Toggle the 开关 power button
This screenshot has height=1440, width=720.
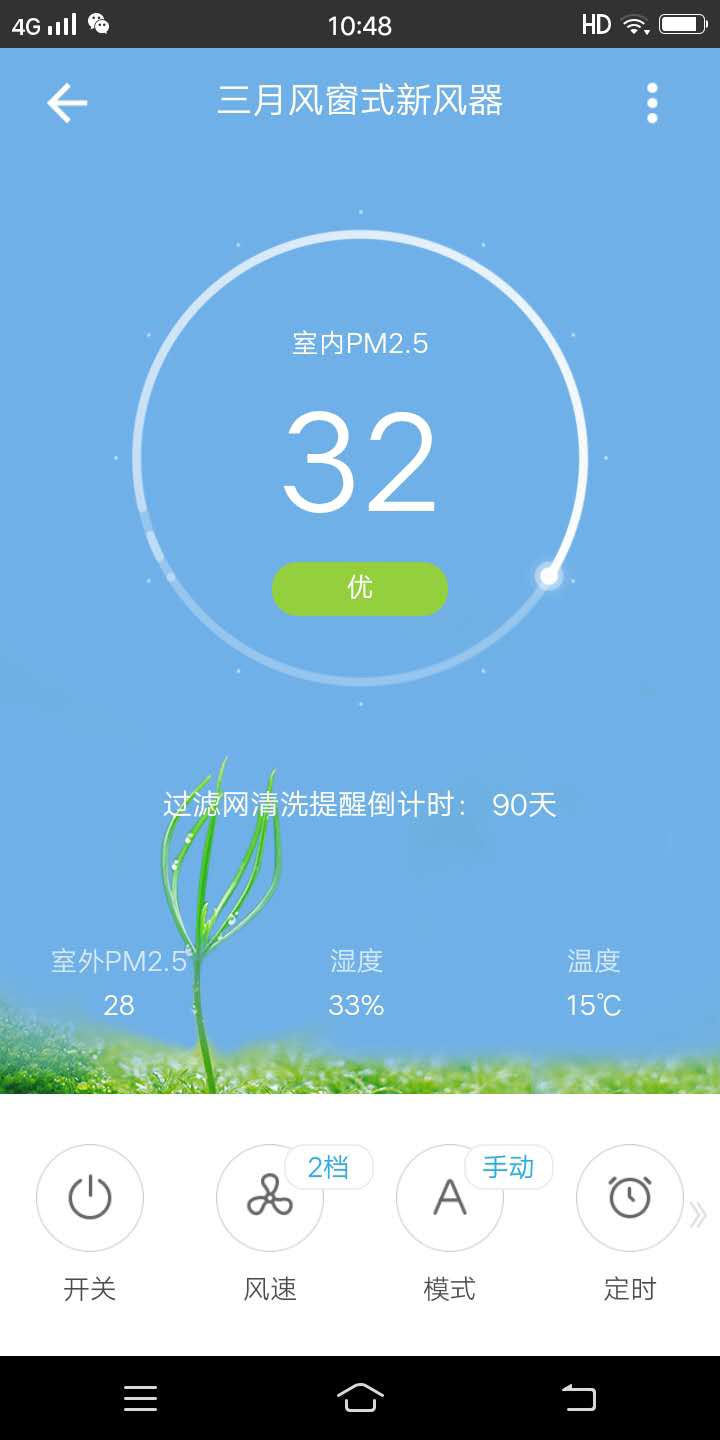tap(90, 1197)
